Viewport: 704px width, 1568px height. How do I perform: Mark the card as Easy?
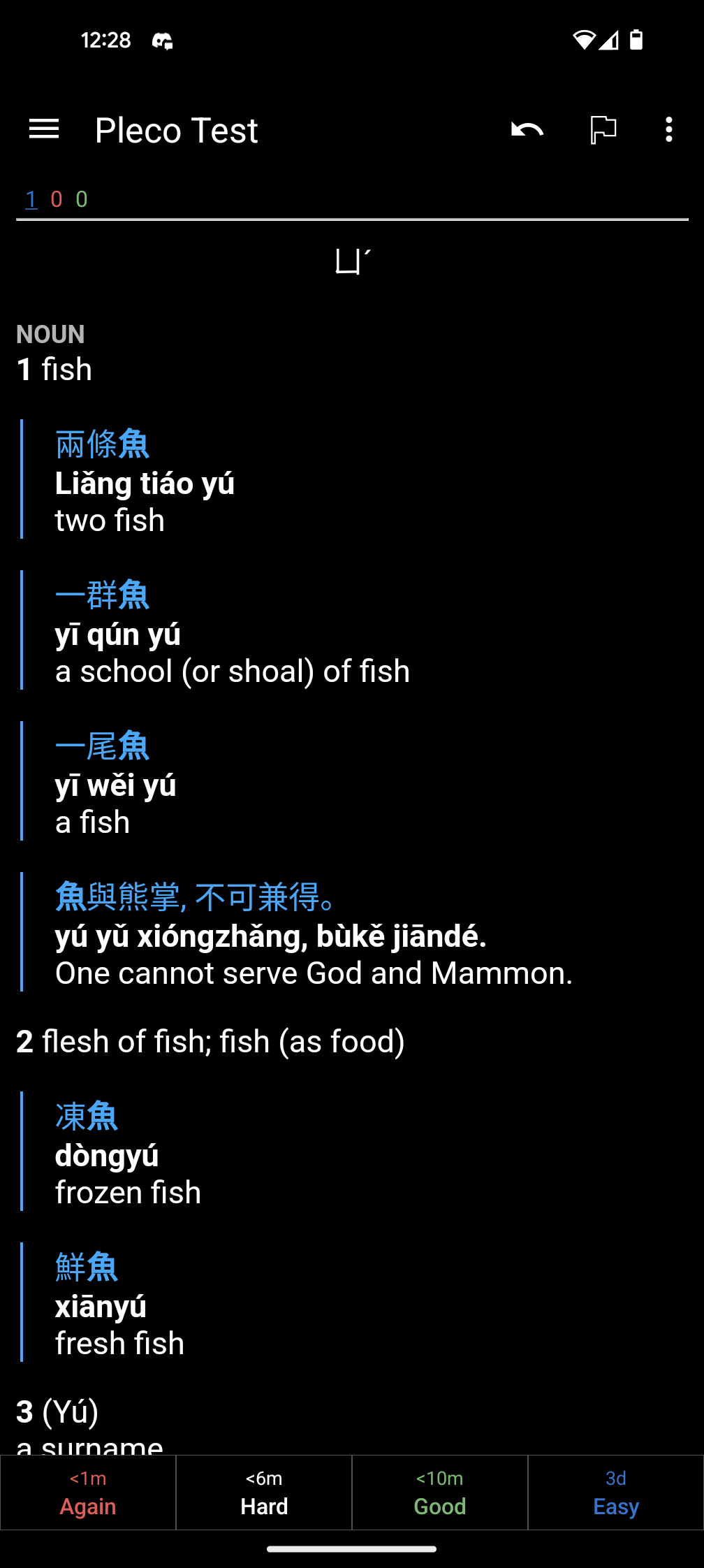[616, 1493]
